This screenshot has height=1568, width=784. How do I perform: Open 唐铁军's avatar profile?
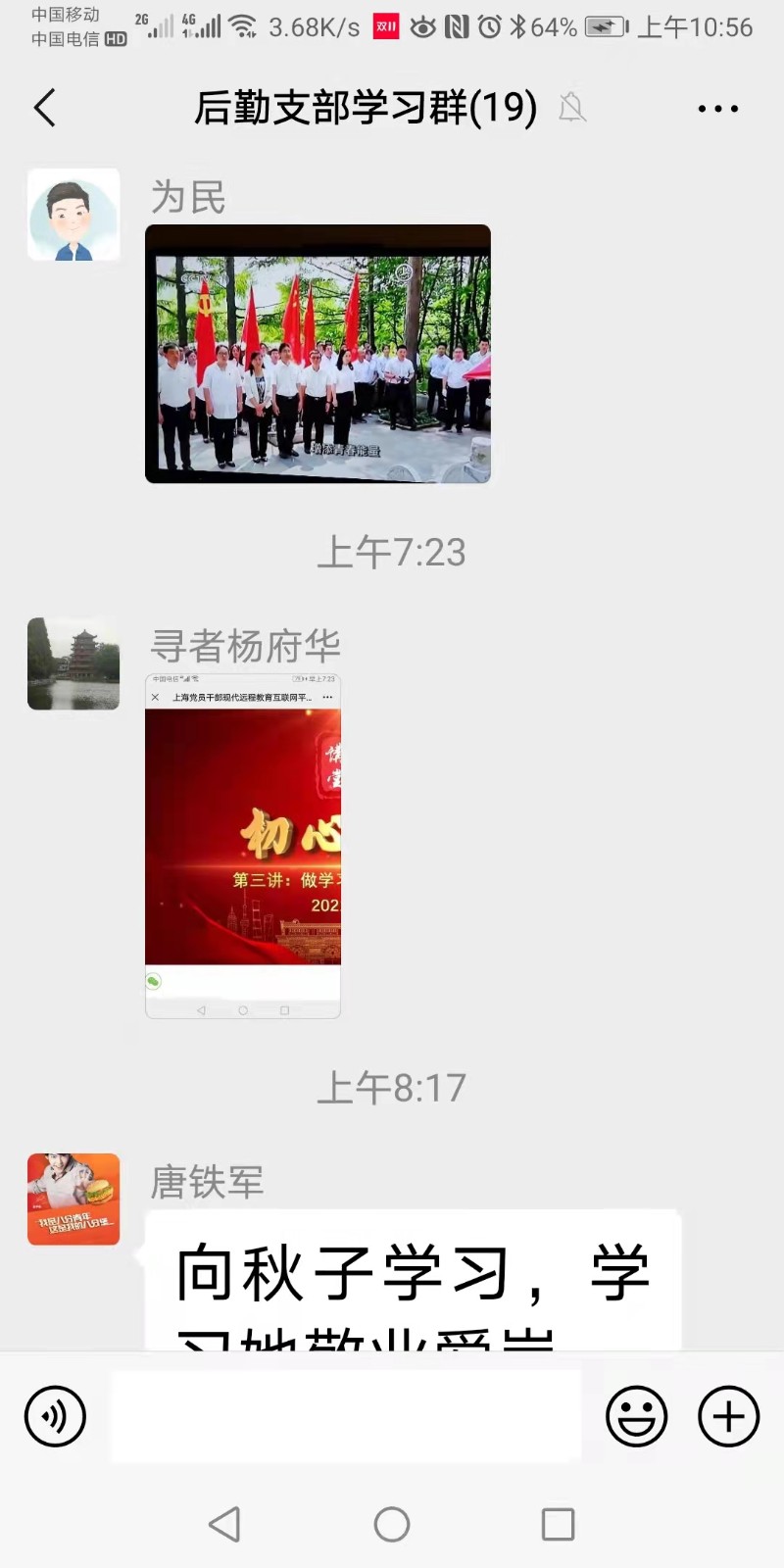click(x=73, y=1200)
